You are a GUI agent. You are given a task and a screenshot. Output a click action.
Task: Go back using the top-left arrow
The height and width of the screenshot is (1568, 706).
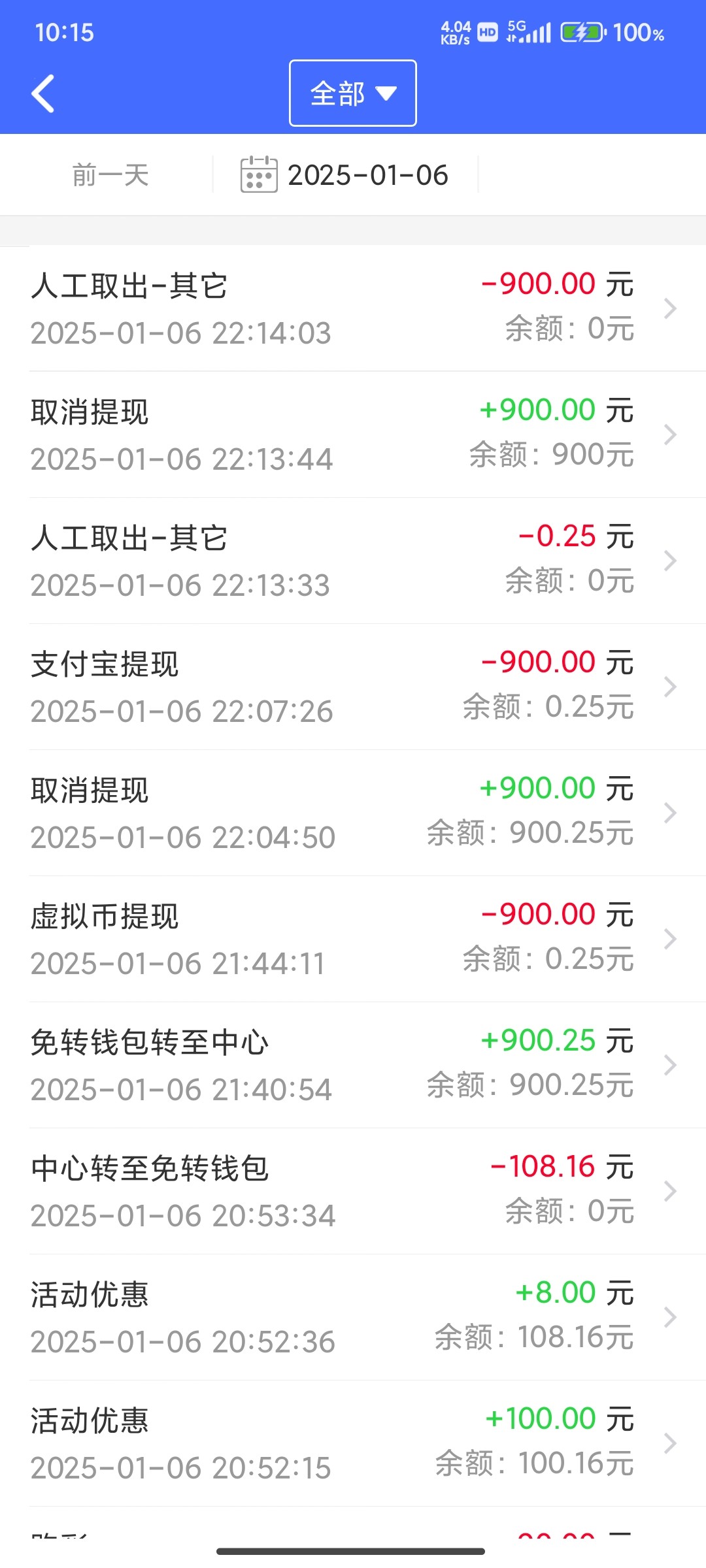point(43,93)
